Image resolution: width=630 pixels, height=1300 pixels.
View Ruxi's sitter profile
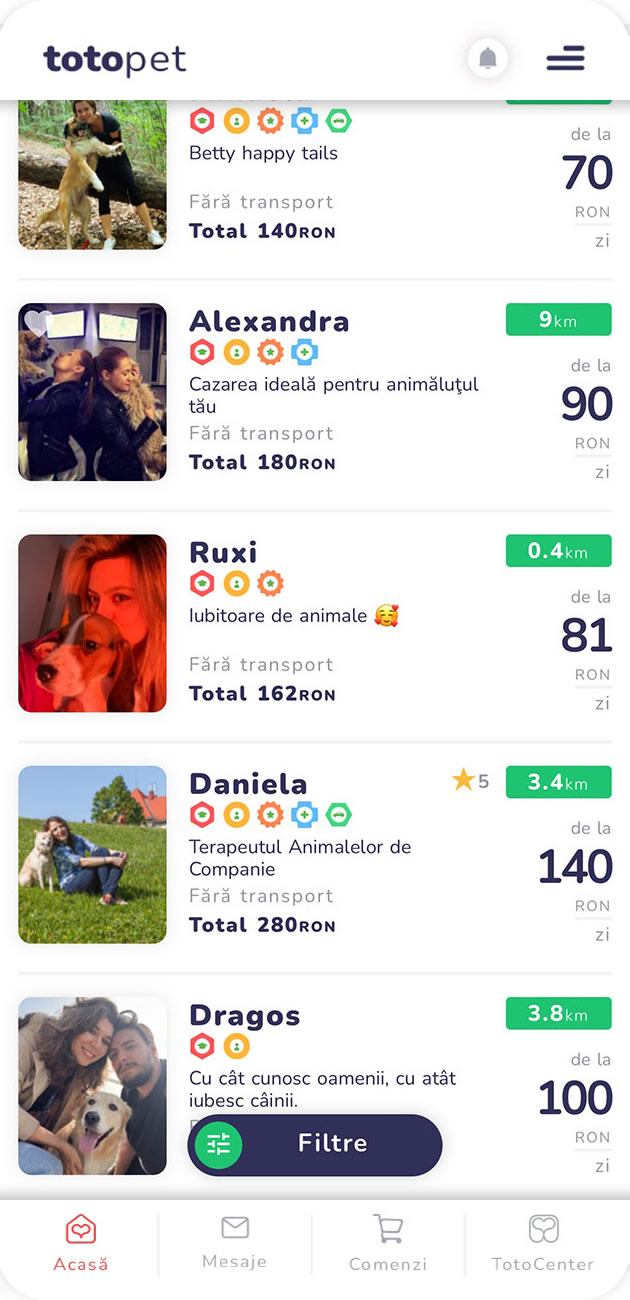coord(223,553)
